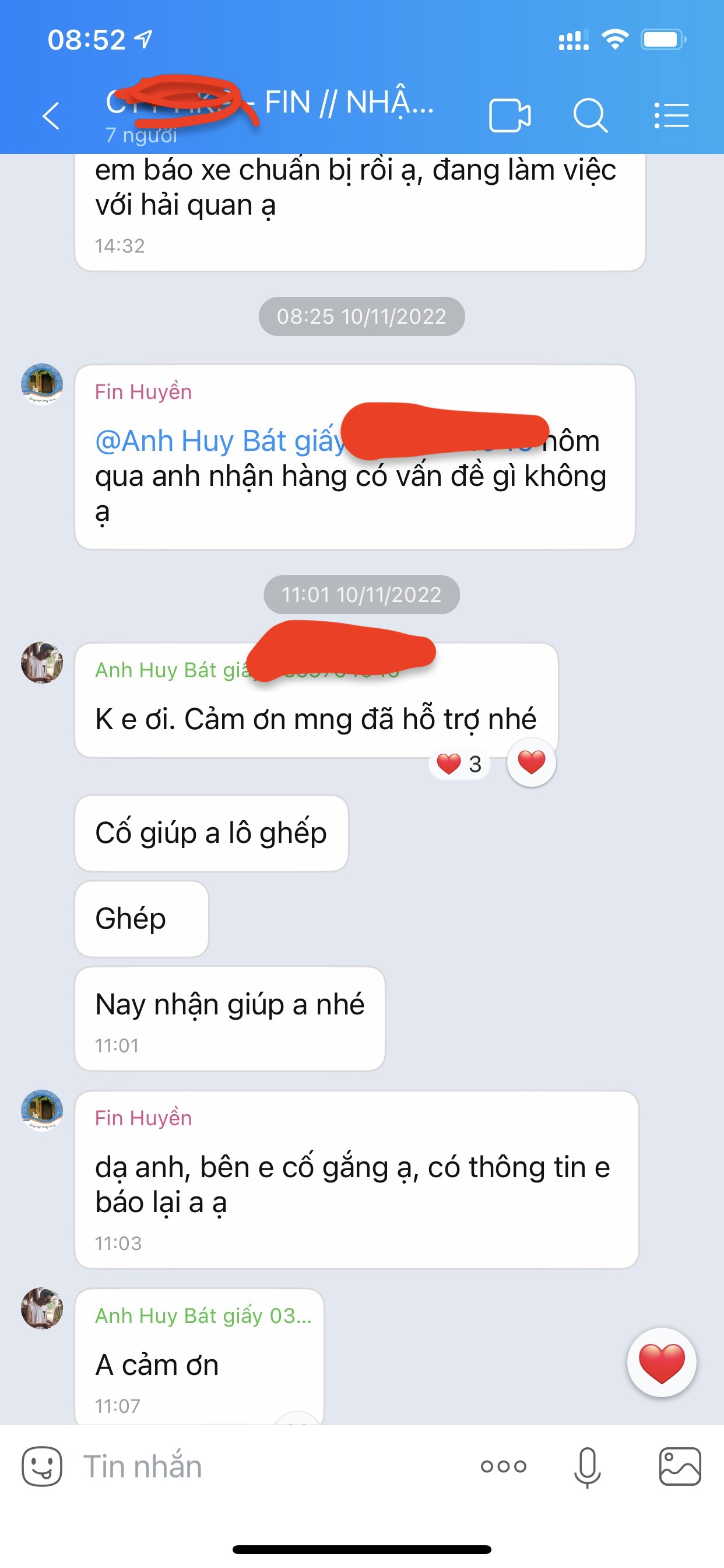This screenshot has width=724, height=1568.
Task: Tap the @Anh Huy Bát giấy mention
Action: 219,440
